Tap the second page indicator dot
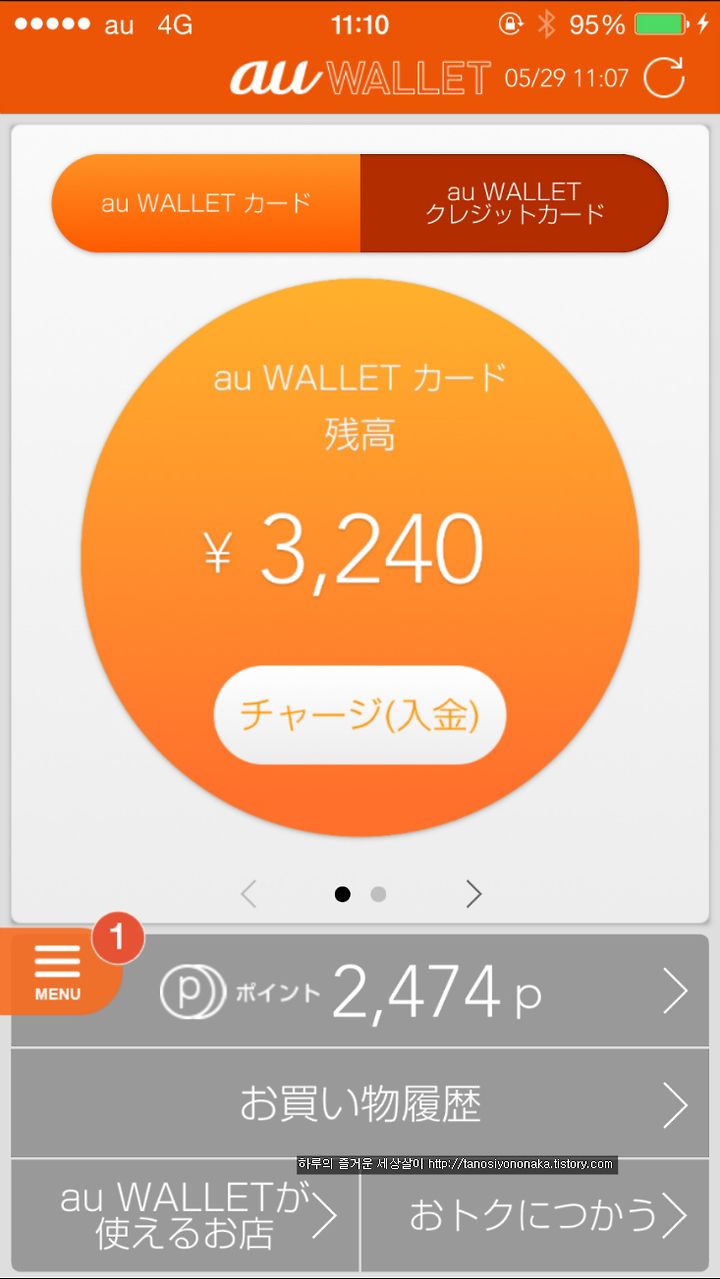Screen dimensions: 720x1279 [378, 894]
